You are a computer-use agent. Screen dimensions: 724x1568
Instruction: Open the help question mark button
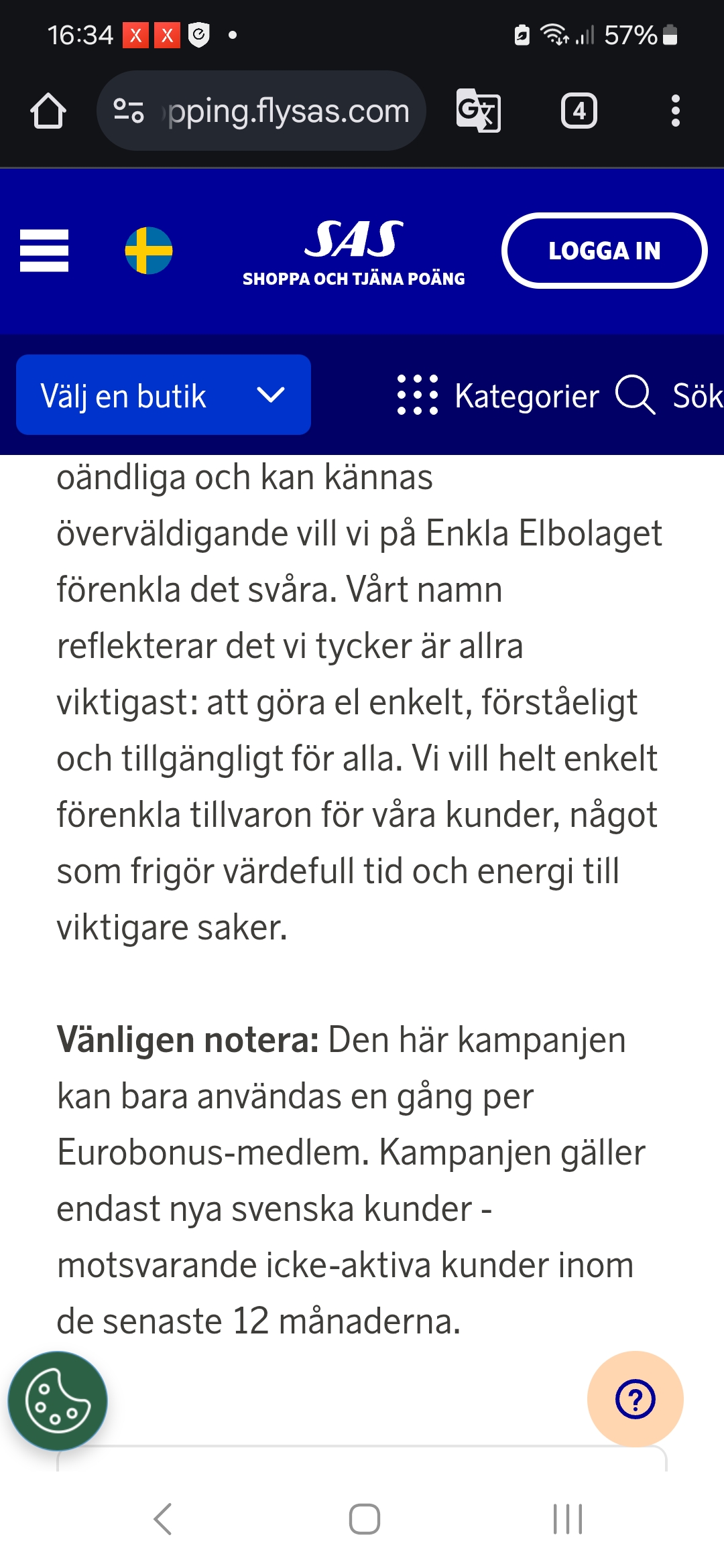pyautogui.click(x=635, y=1399)
